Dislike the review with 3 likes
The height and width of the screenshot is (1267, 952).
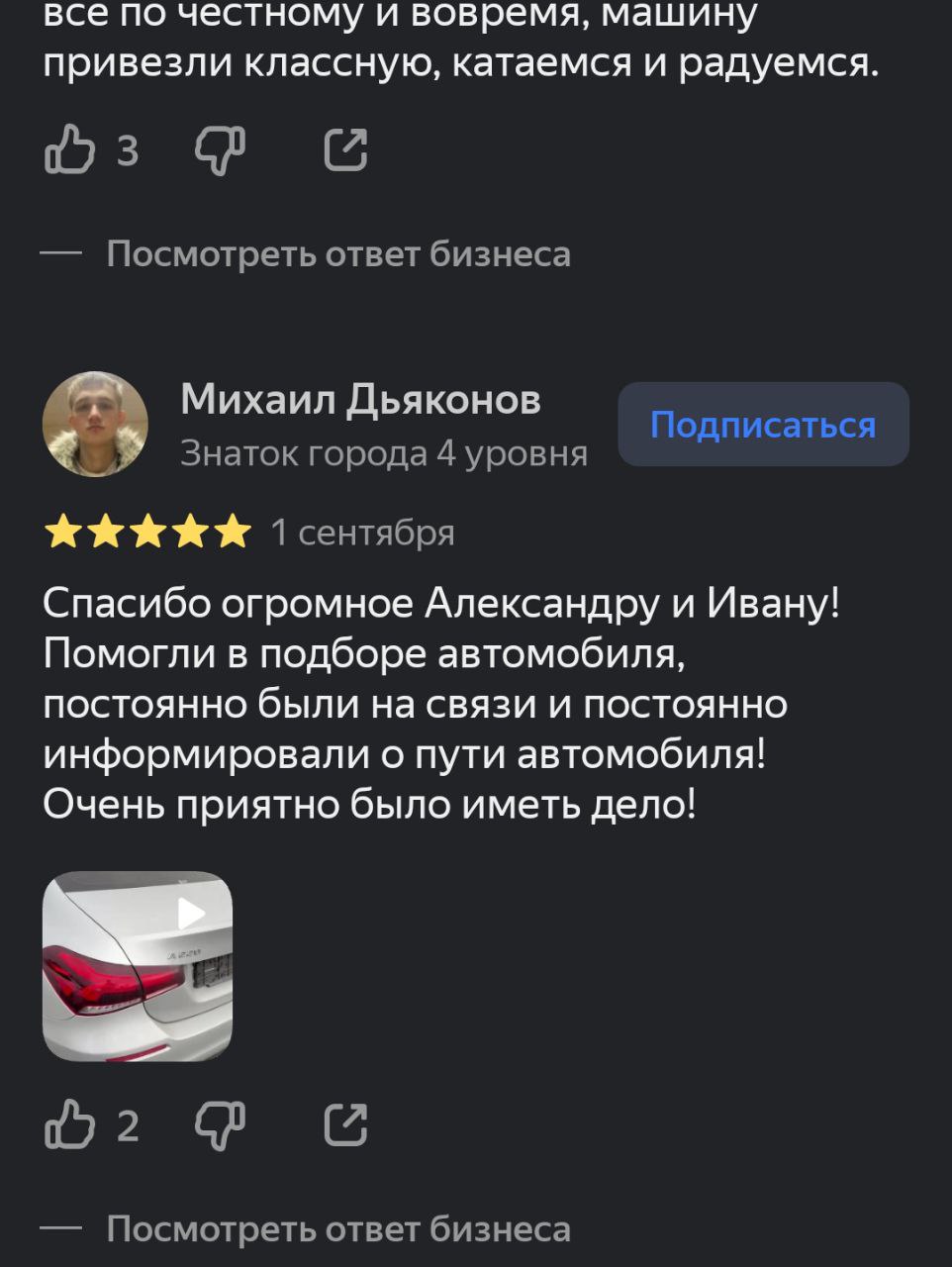pos(219,150)
